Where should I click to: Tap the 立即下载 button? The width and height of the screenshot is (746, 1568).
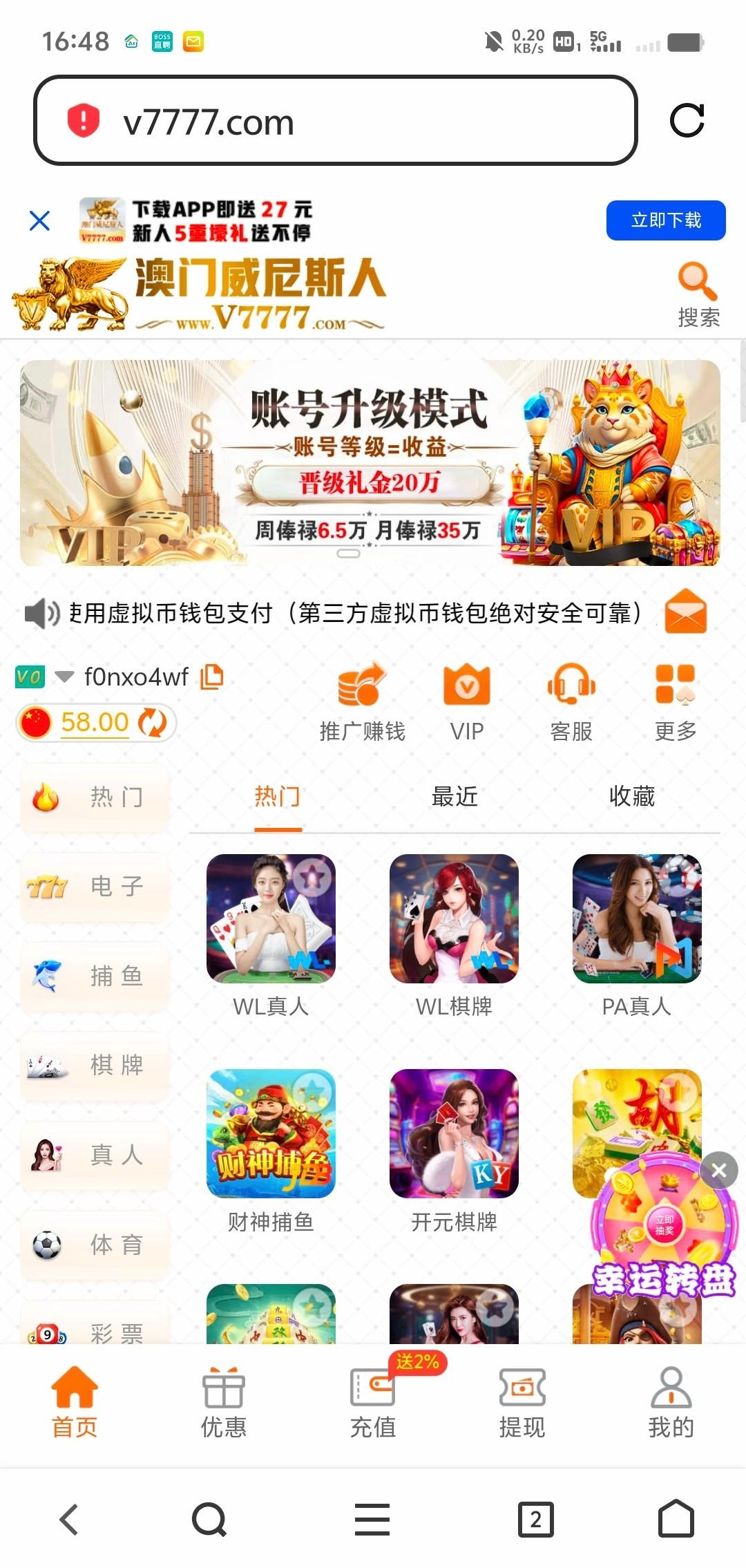[x=665, y=220]
